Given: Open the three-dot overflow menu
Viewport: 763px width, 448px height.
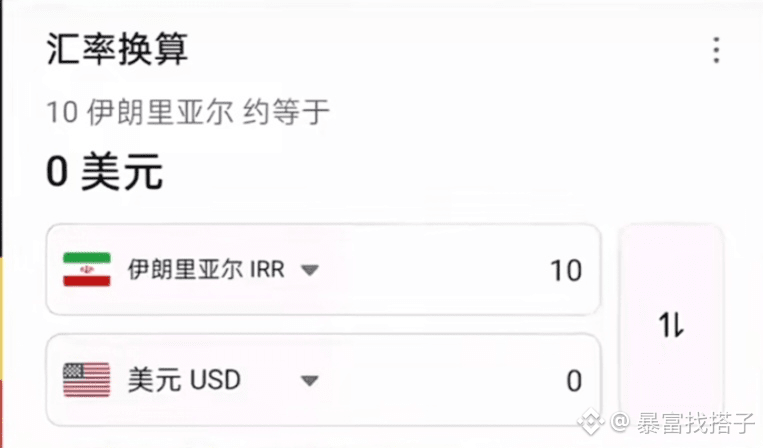Looking at the screenshot, I should pos(715,50).
